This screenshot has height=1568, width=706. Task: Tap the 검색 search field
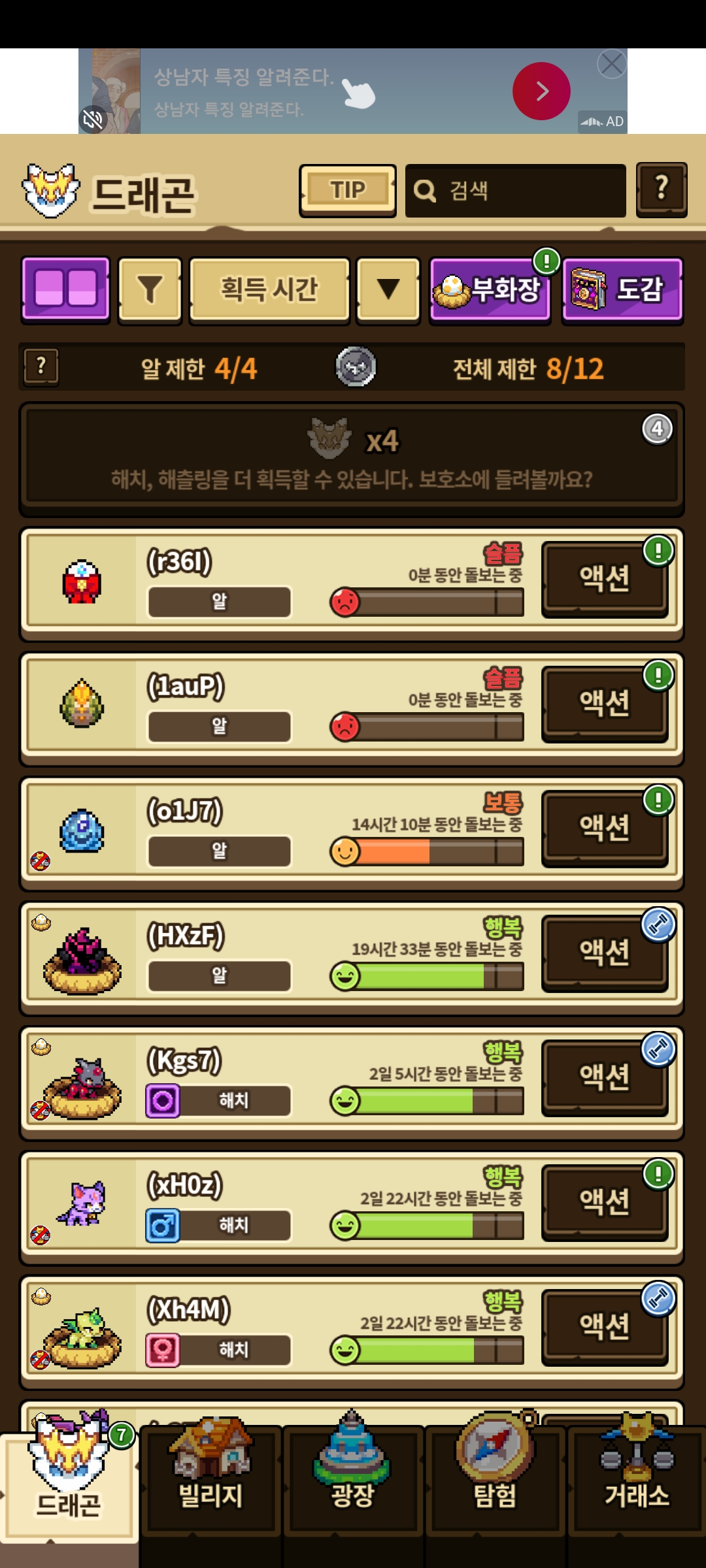pos(516,191)
